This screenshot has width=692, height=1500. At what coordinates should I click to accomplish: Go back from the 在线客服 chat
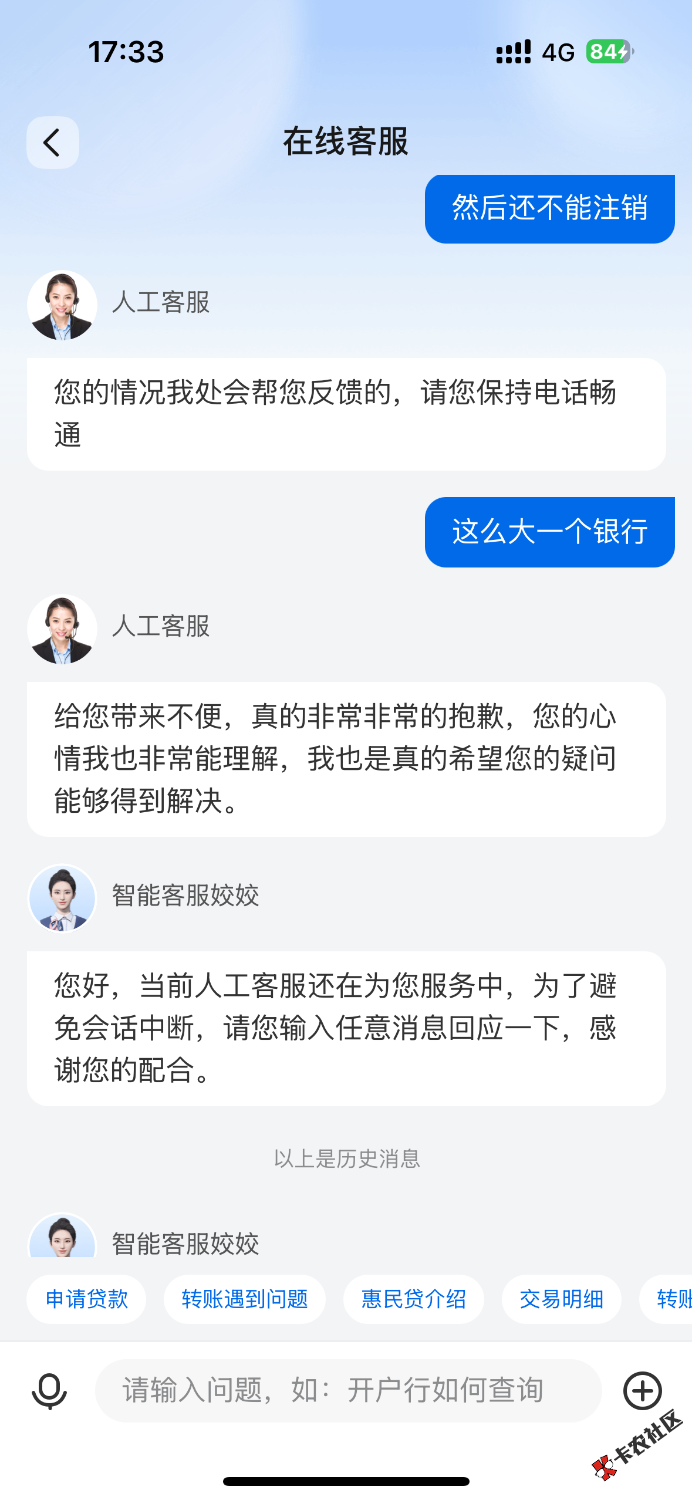[52, 143]
